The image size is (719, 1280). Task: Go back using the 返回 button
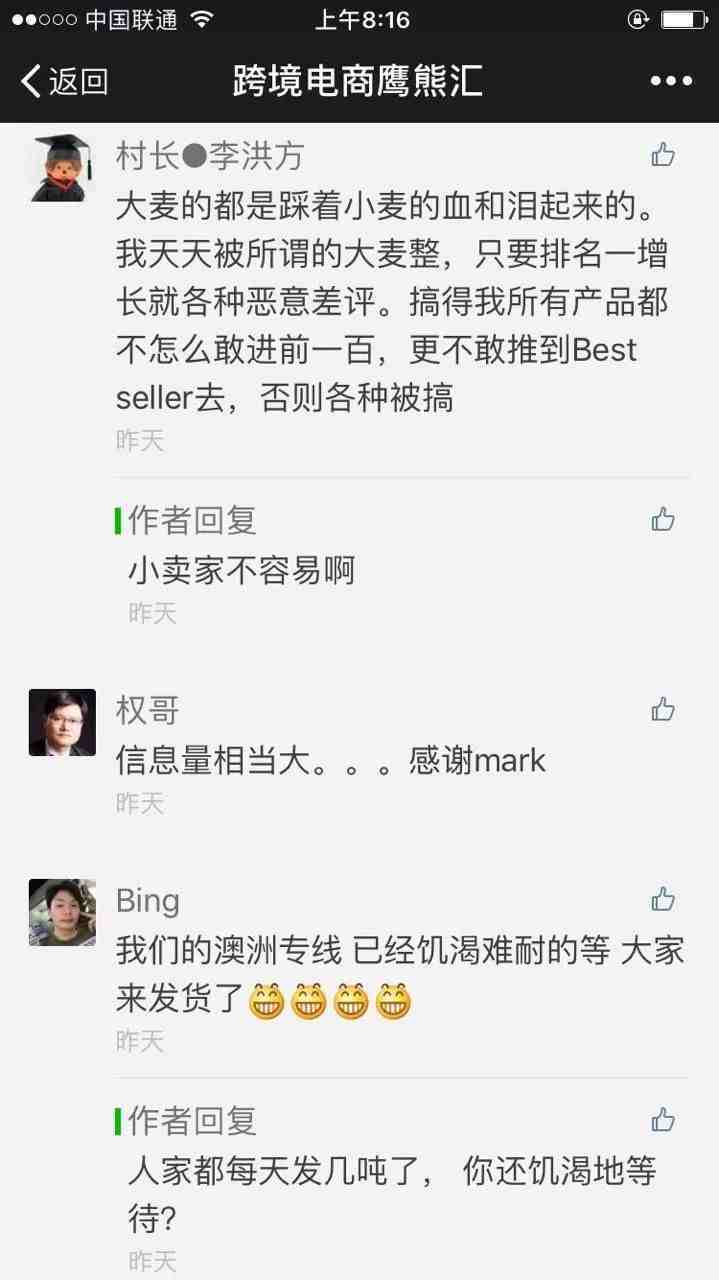pos(64,81)
